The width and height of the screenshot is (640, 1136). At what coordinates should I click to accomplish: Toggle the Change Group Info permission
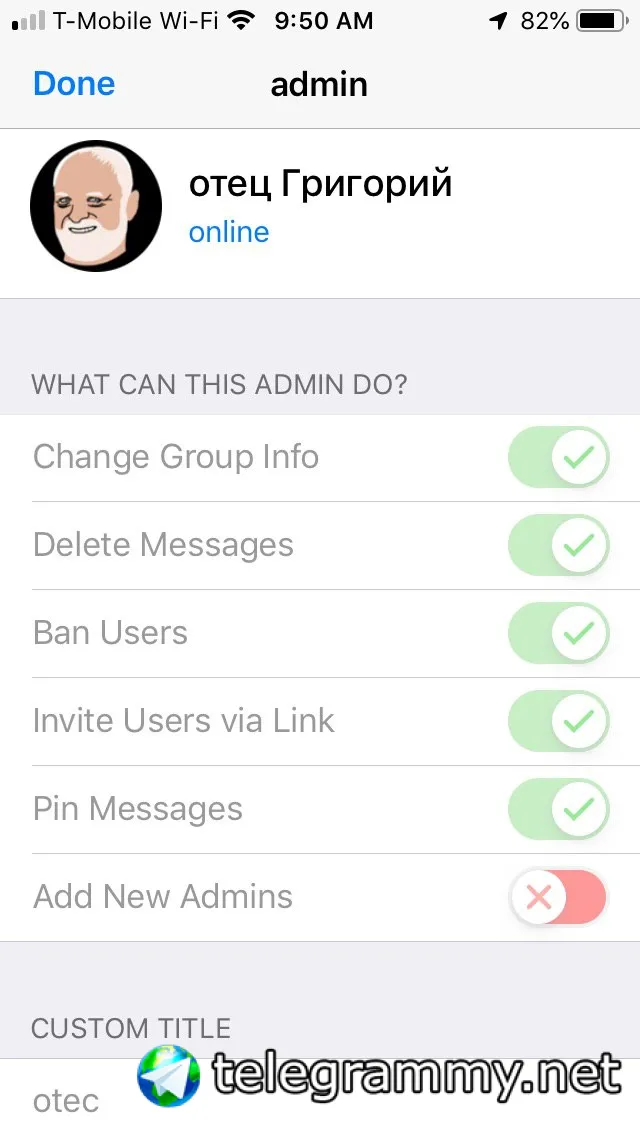tap(558, 458)
